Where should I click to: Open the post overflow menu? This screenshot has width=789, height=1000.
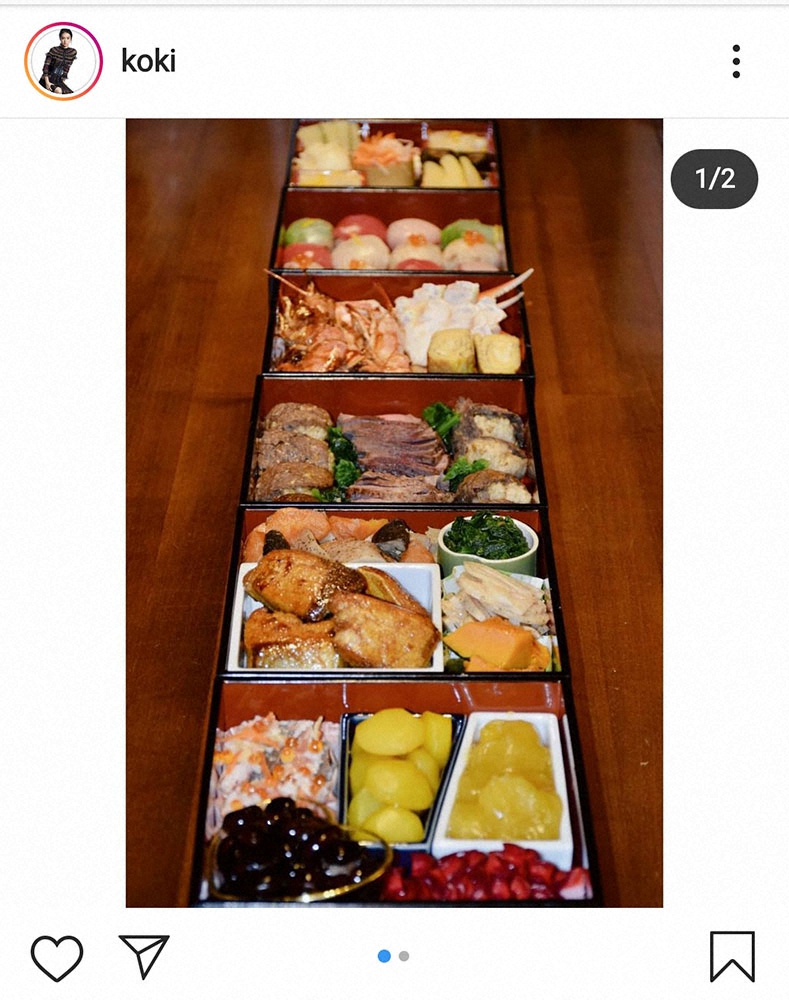pyautogui.click(x=736, y=61)
